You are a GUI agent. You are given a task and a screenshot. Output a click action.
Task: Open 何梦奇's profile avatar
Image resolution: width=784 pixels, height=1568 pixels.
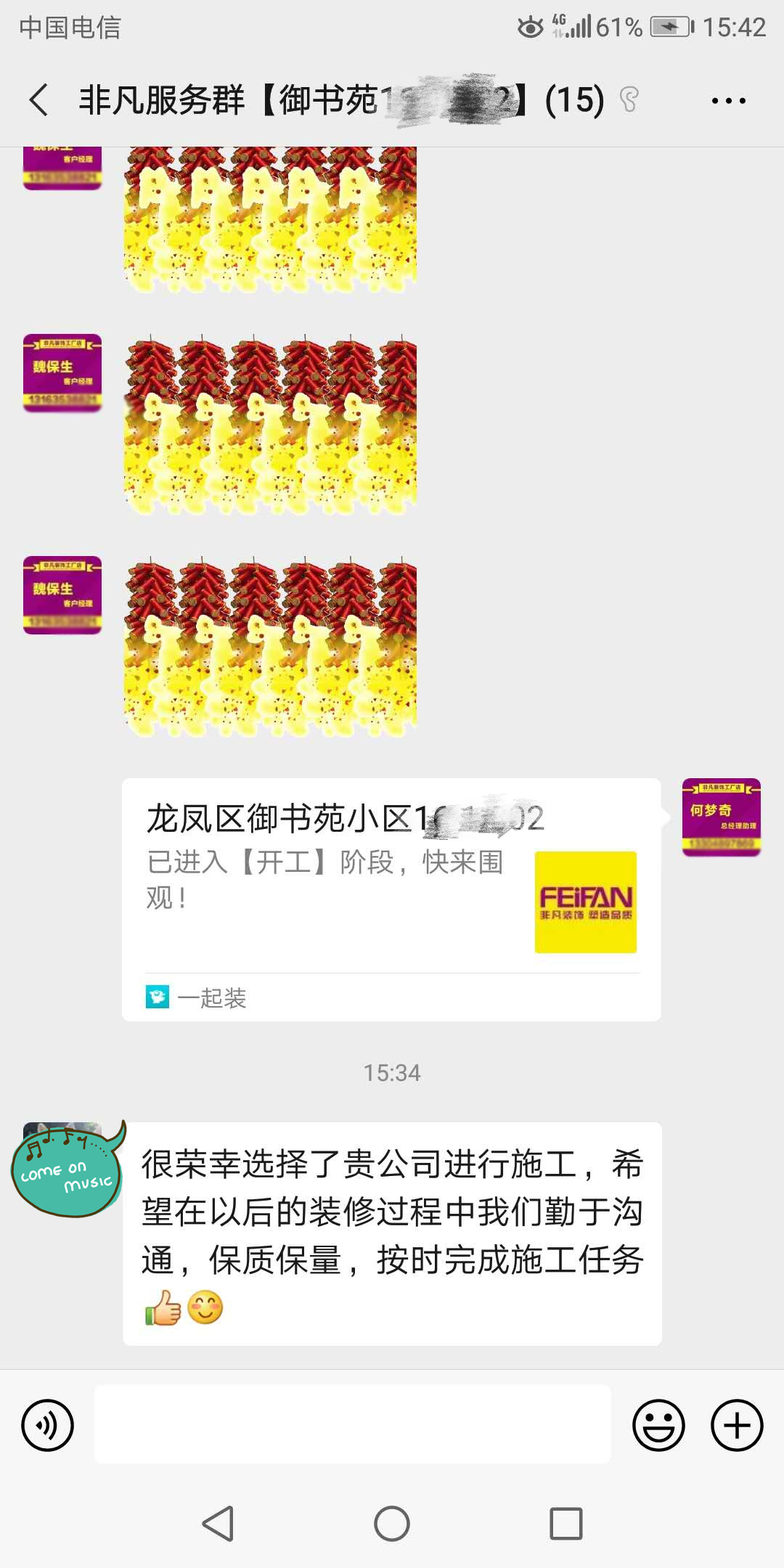click(721, 817)
